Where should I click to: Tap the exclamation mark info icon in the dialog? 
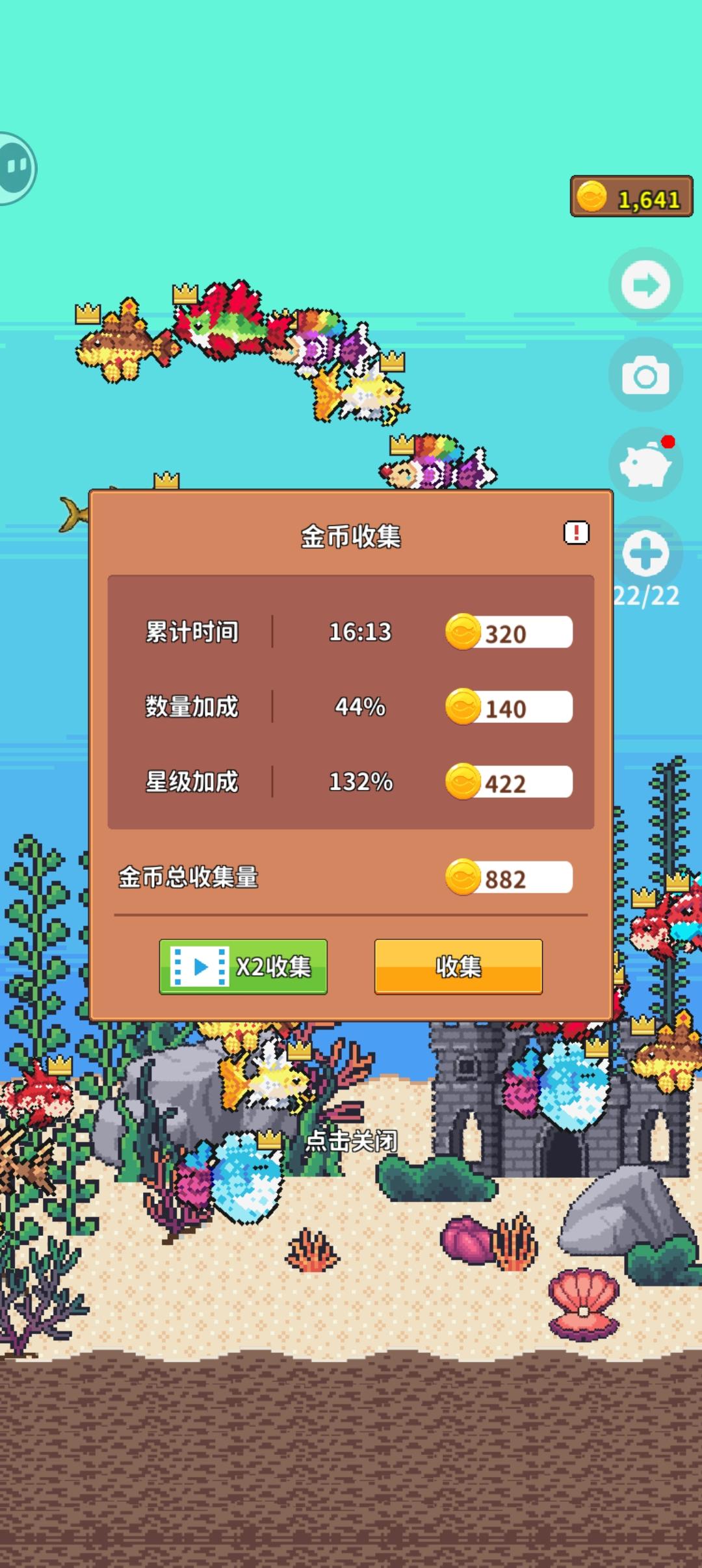pos(575,532)
